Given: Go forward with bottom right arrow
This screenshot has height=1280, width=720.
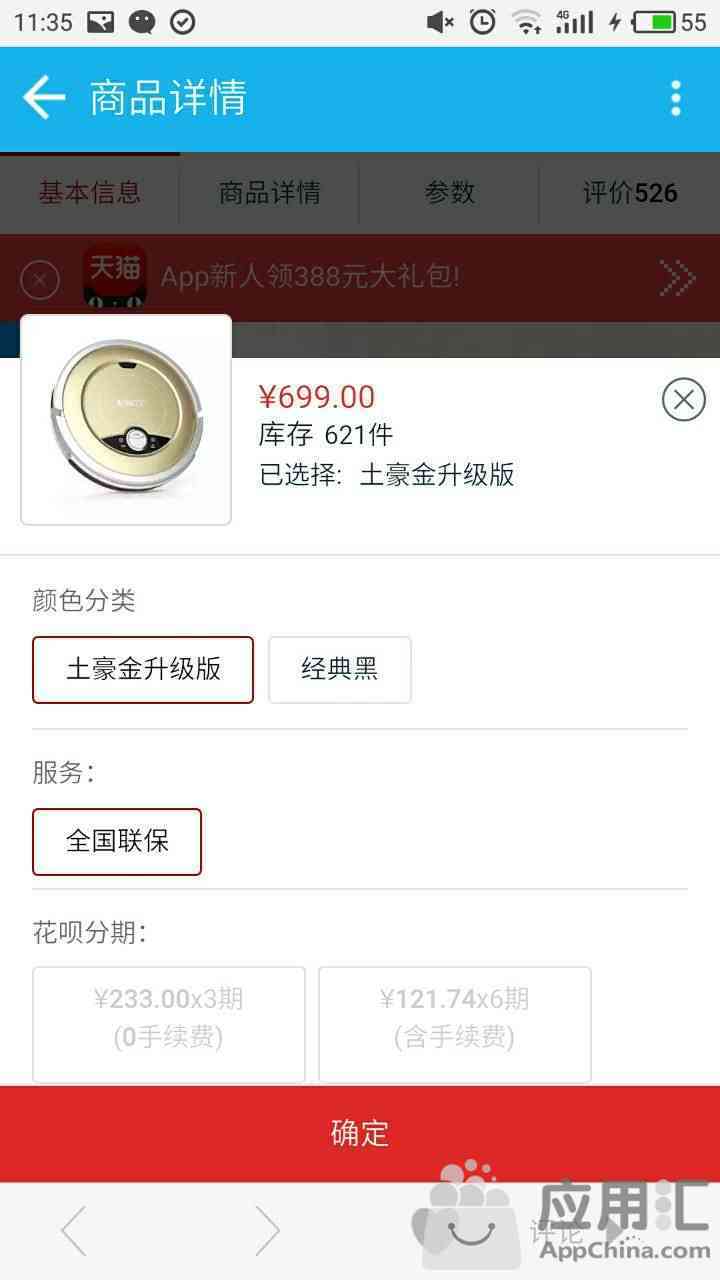Looking at the screenshot, I should click(x=266, y=1231).
